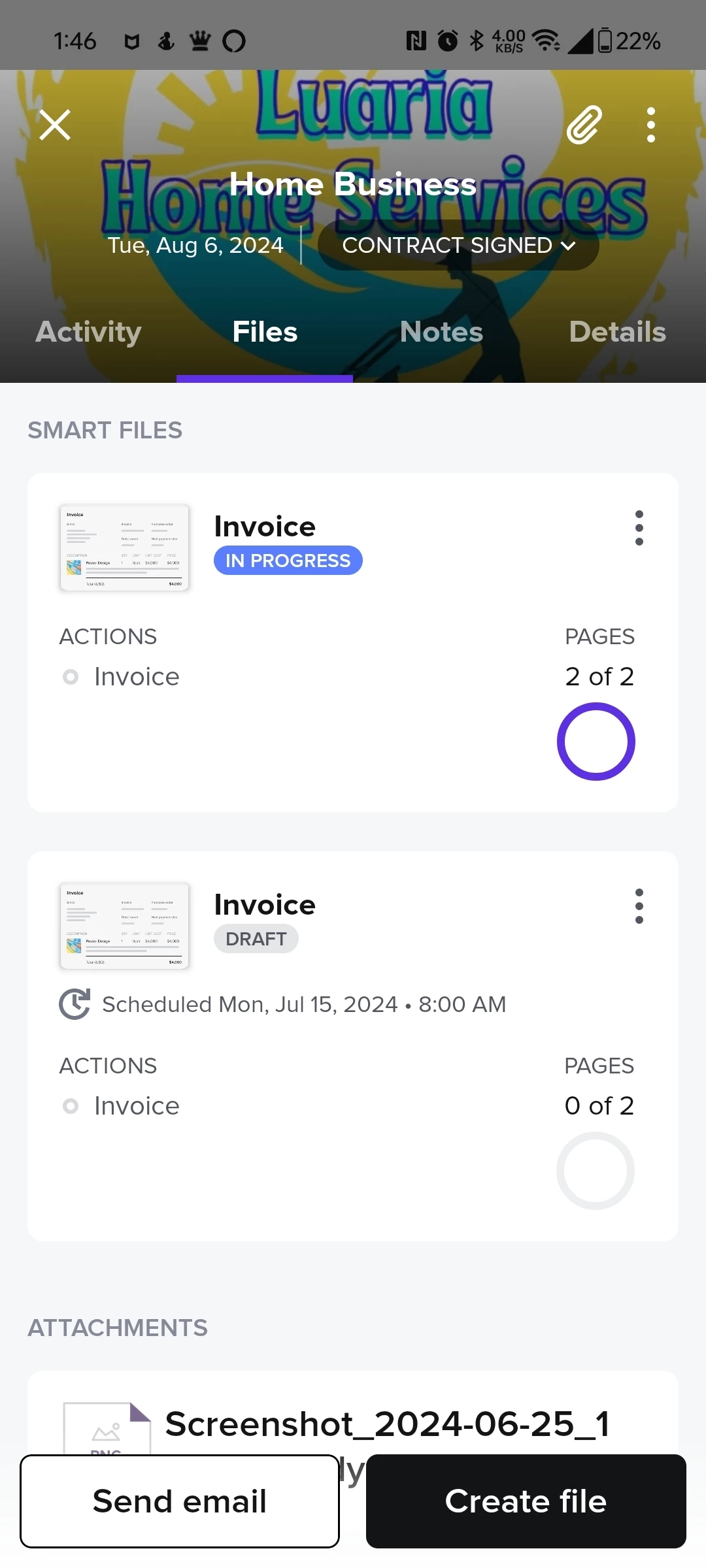Close the Home Business project screen
Viewport: 706px width, 1568px height.
[x=55, y=125]
